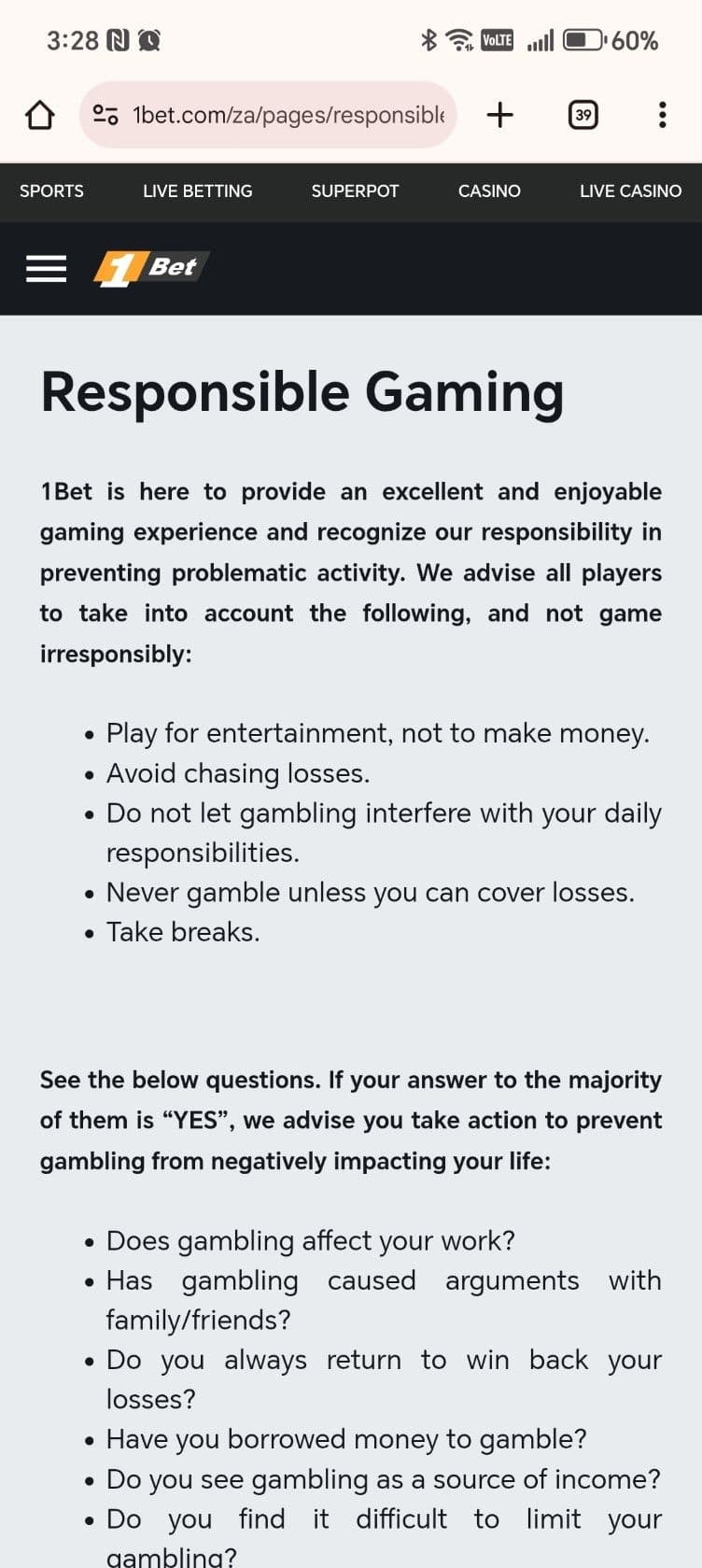Tap the Bluetooth icon in the status bar
This screenshot has height=1568, width=702.
tap(429, 39)
